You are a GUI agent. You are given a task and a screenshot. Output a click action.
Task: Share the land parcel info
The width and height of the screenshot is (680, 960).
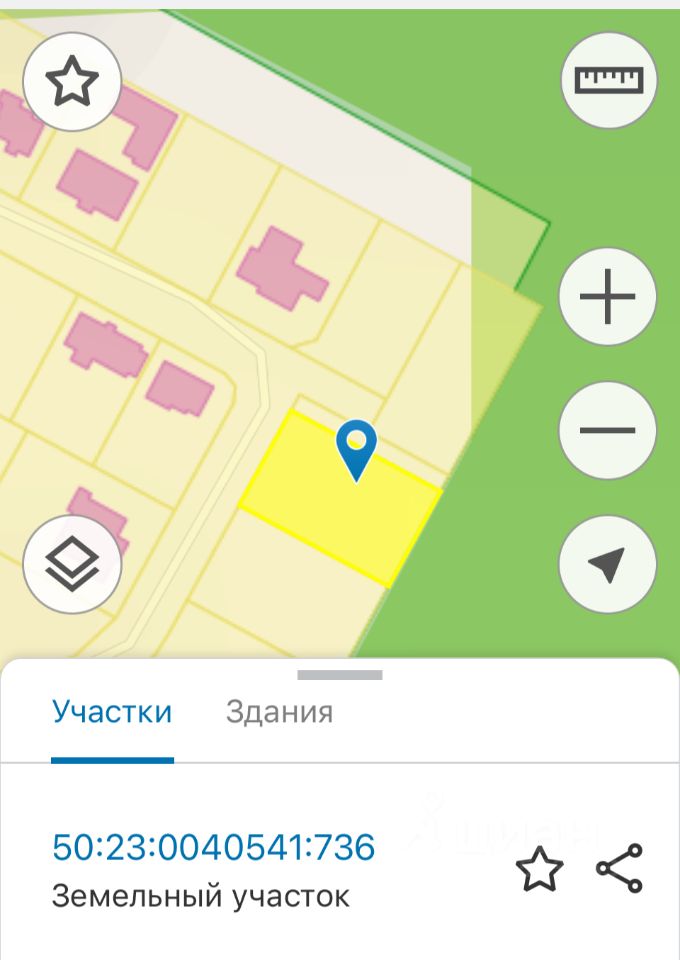coord(620,868)
